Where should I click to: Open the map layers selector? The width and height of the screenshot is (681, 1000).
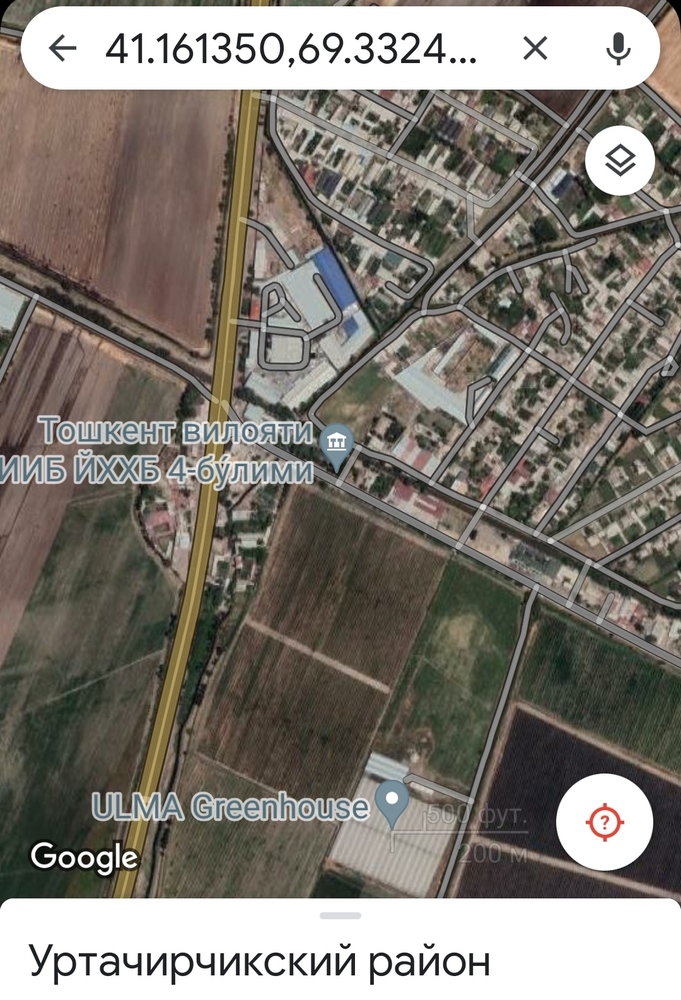620,160
